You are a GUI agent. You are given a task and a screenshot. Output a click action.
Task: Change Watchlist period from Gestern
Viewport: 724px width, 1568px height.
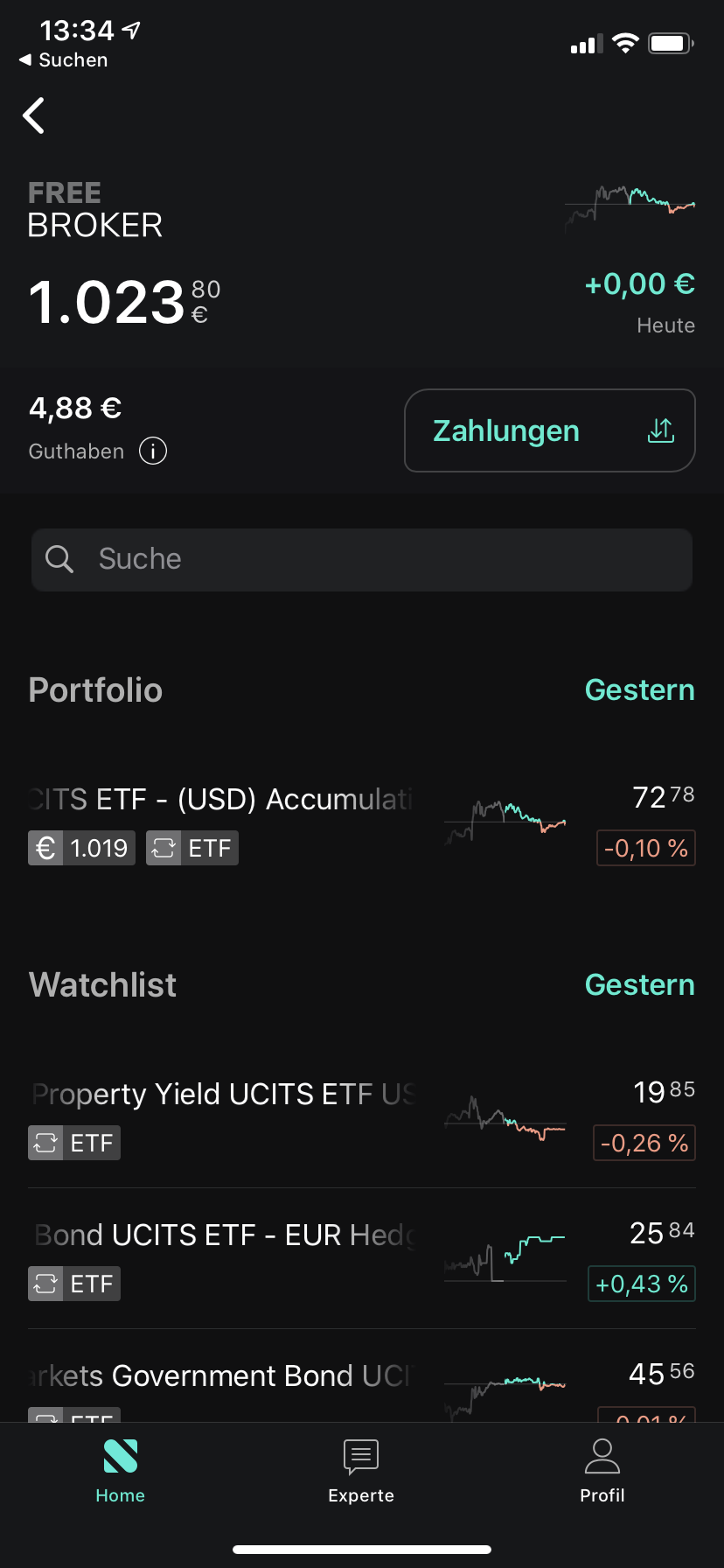click(x=639, y=985)
